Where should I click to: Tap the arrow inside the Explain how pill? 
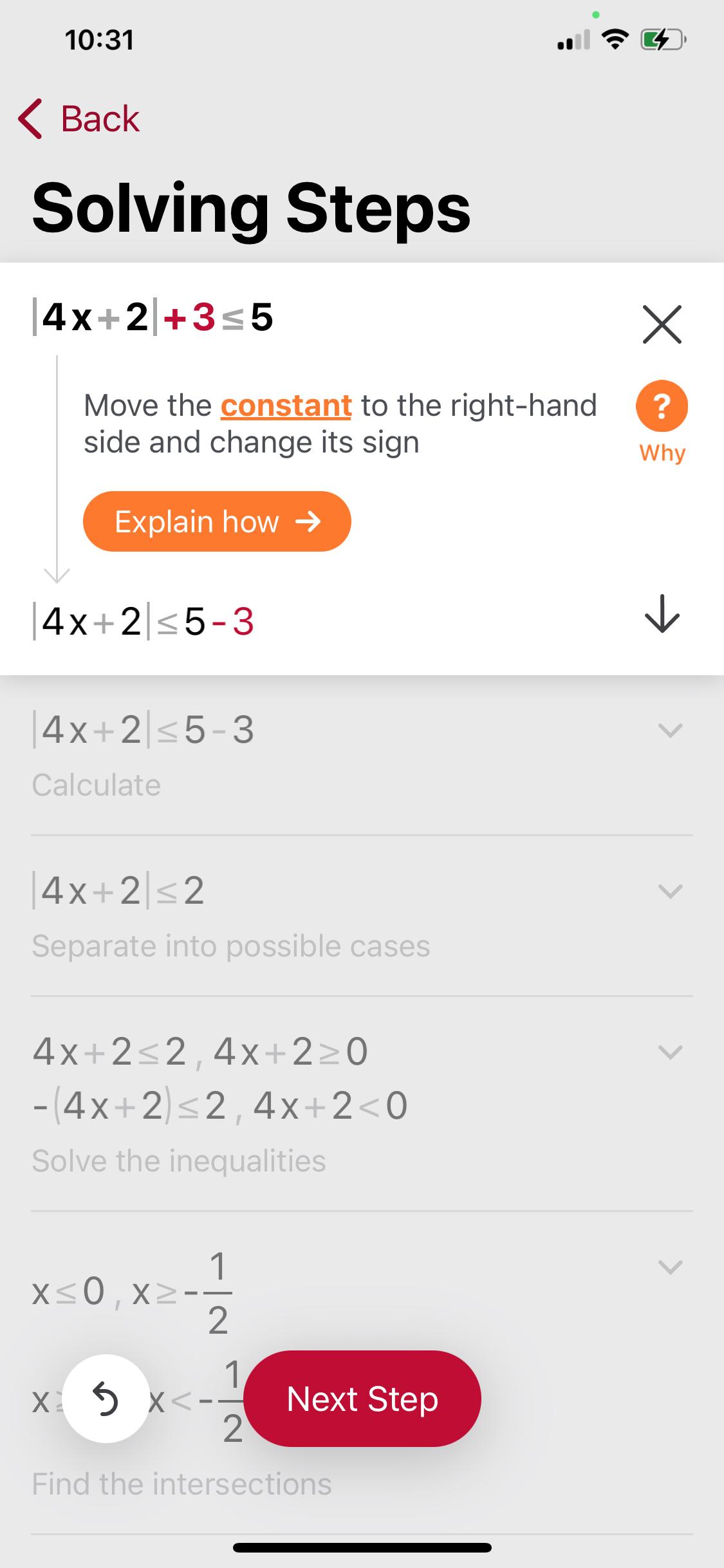(x=310, y=522)
